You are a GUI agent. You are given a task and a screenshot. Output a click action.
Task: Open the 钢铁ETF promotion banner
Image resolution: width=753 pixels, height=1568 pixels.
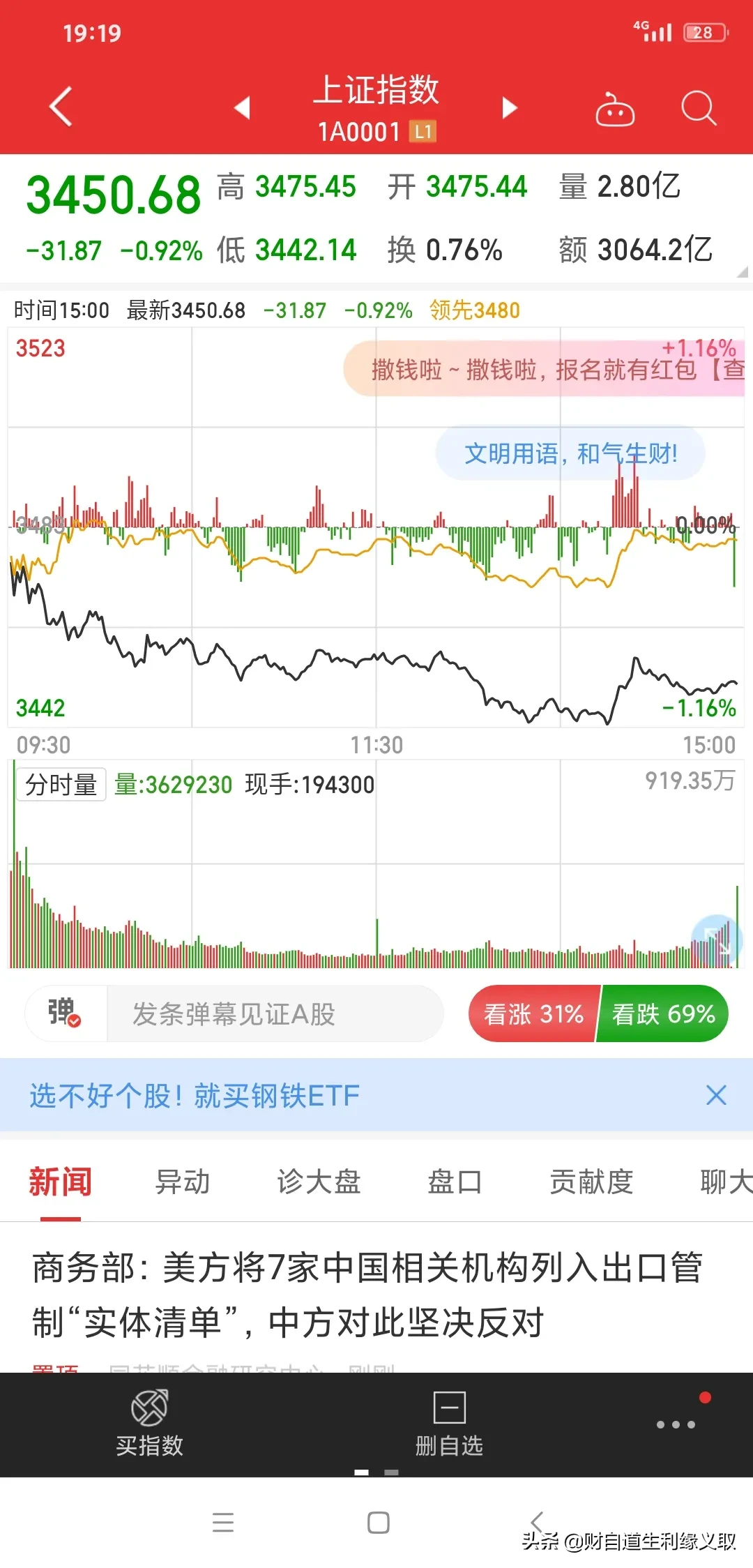pyautogui.click(x=195, y=1095)
